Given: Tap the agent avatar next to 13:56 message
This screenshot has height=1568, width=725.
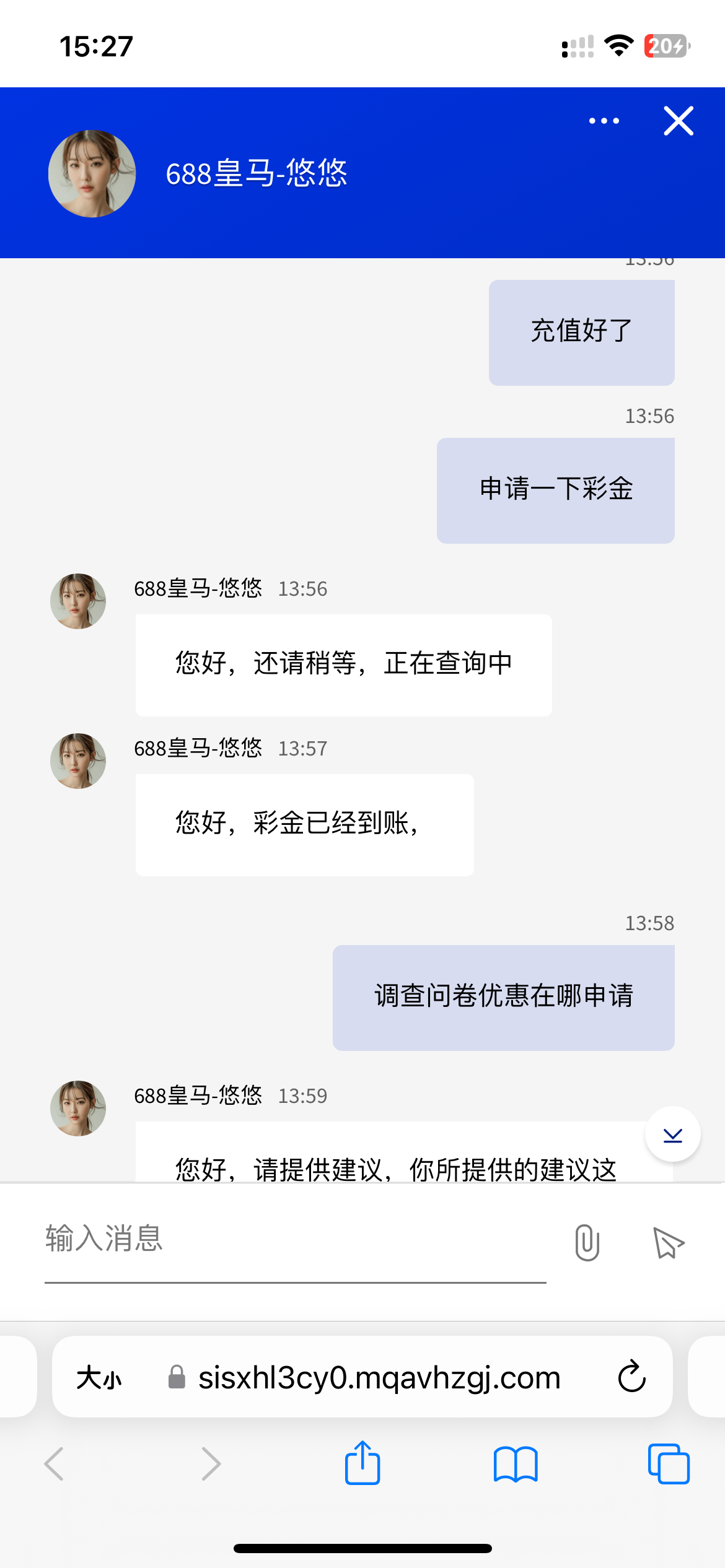Looking at the screenshot, I should click(x=77, y=600).
